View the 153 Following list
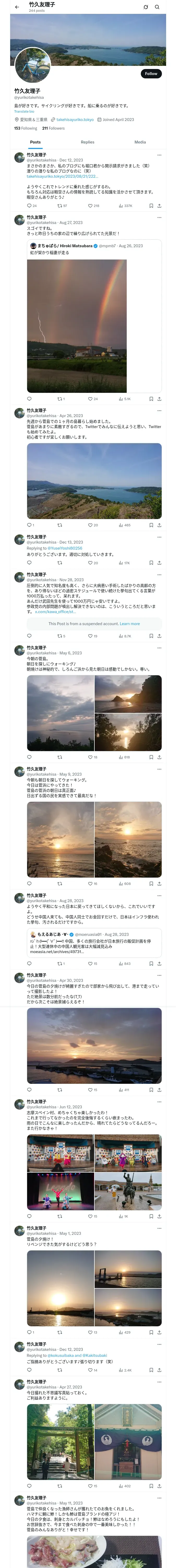 (26, 128)
